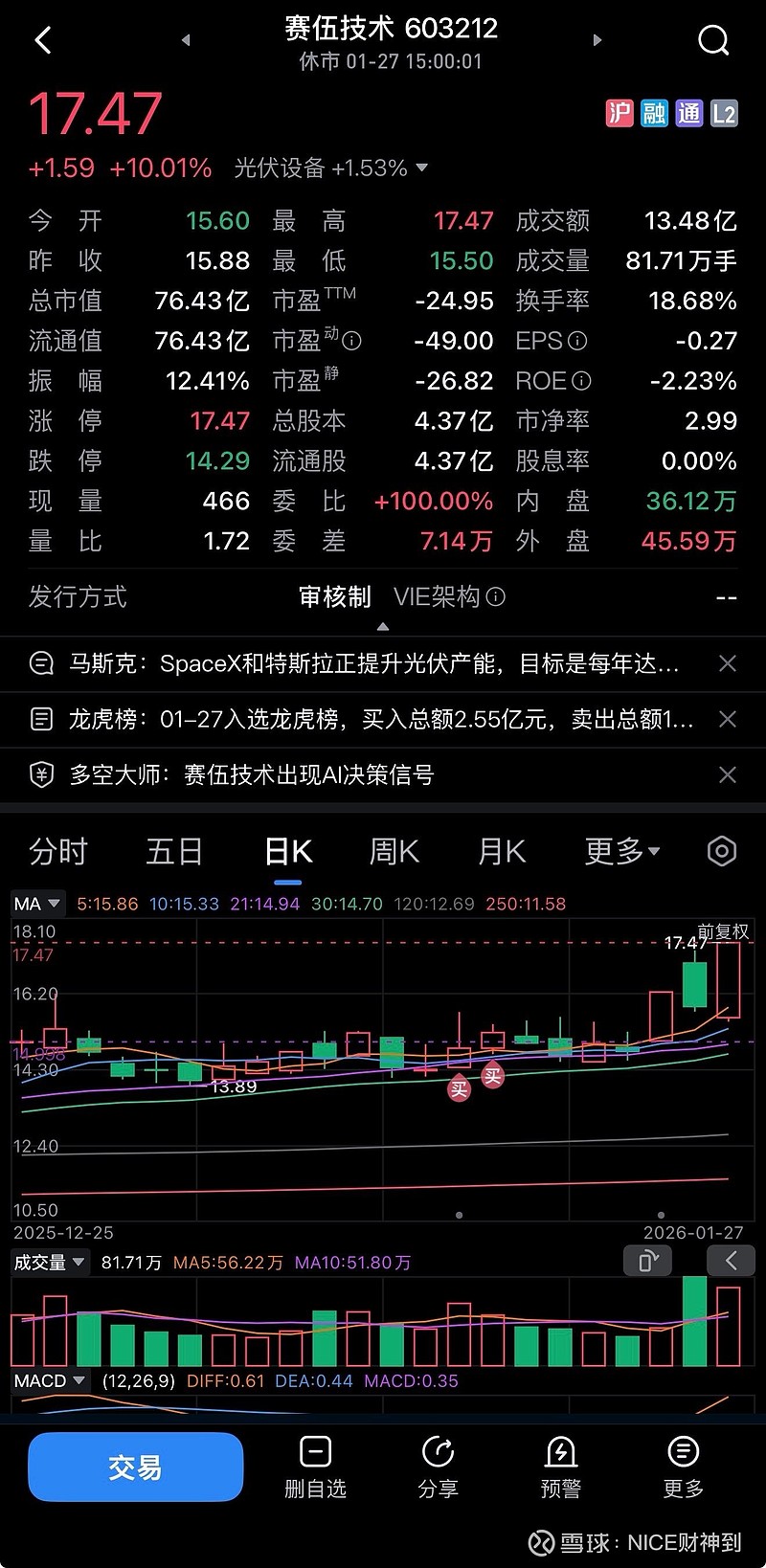Screen dimensions: 766x1568
Task: Change the MA indicator dropdown
Action: pos(38,904)
